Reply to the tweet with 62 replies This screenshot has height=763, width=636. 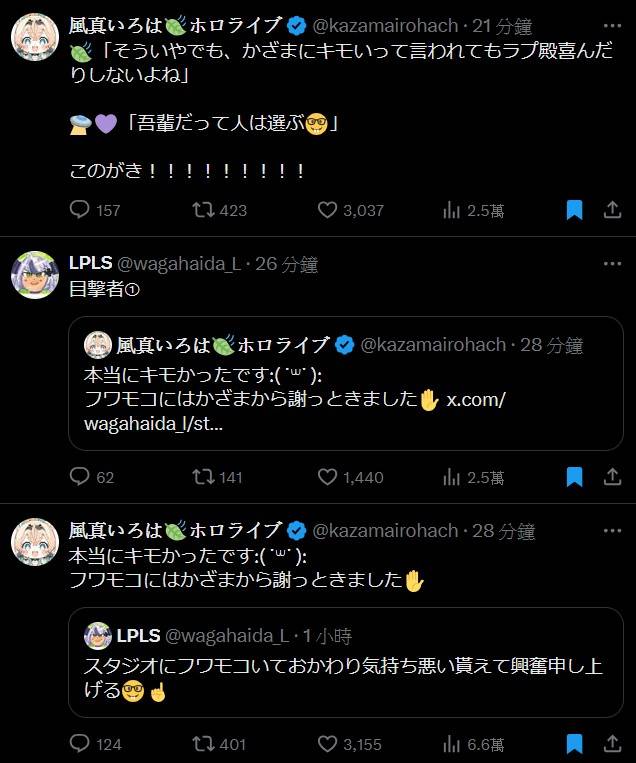pos(81,477)
